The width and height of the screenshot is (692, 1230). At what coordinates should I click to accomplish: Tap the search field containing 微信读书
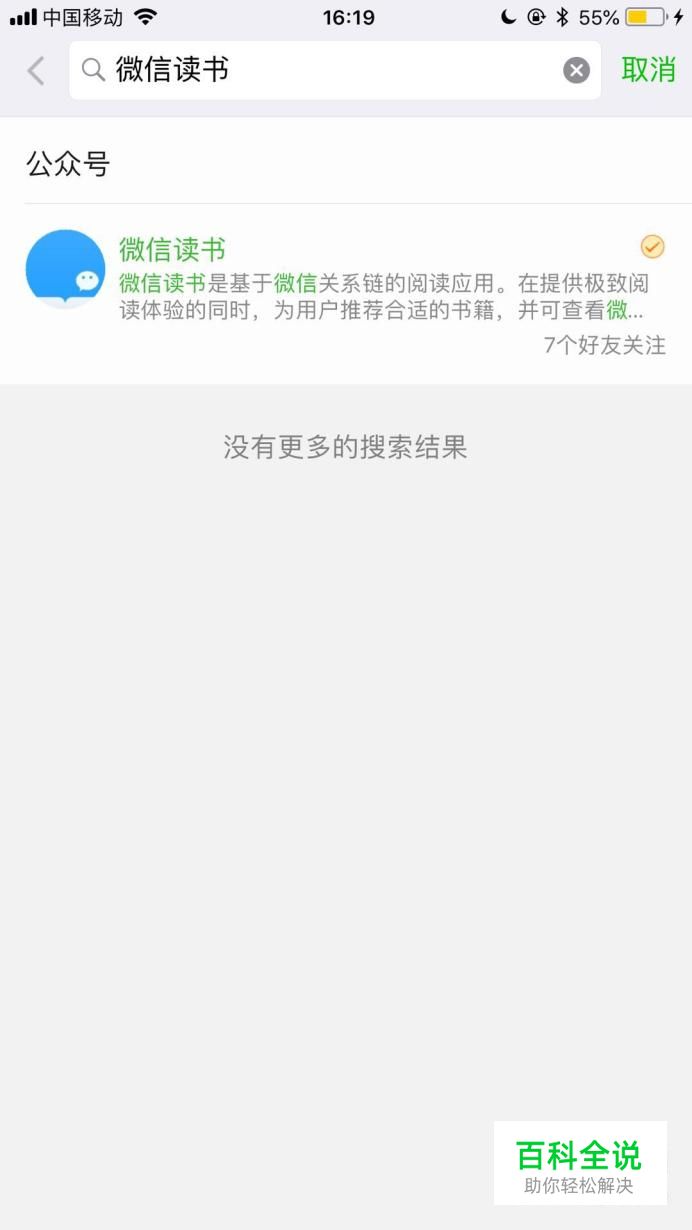tap(335, 70)
